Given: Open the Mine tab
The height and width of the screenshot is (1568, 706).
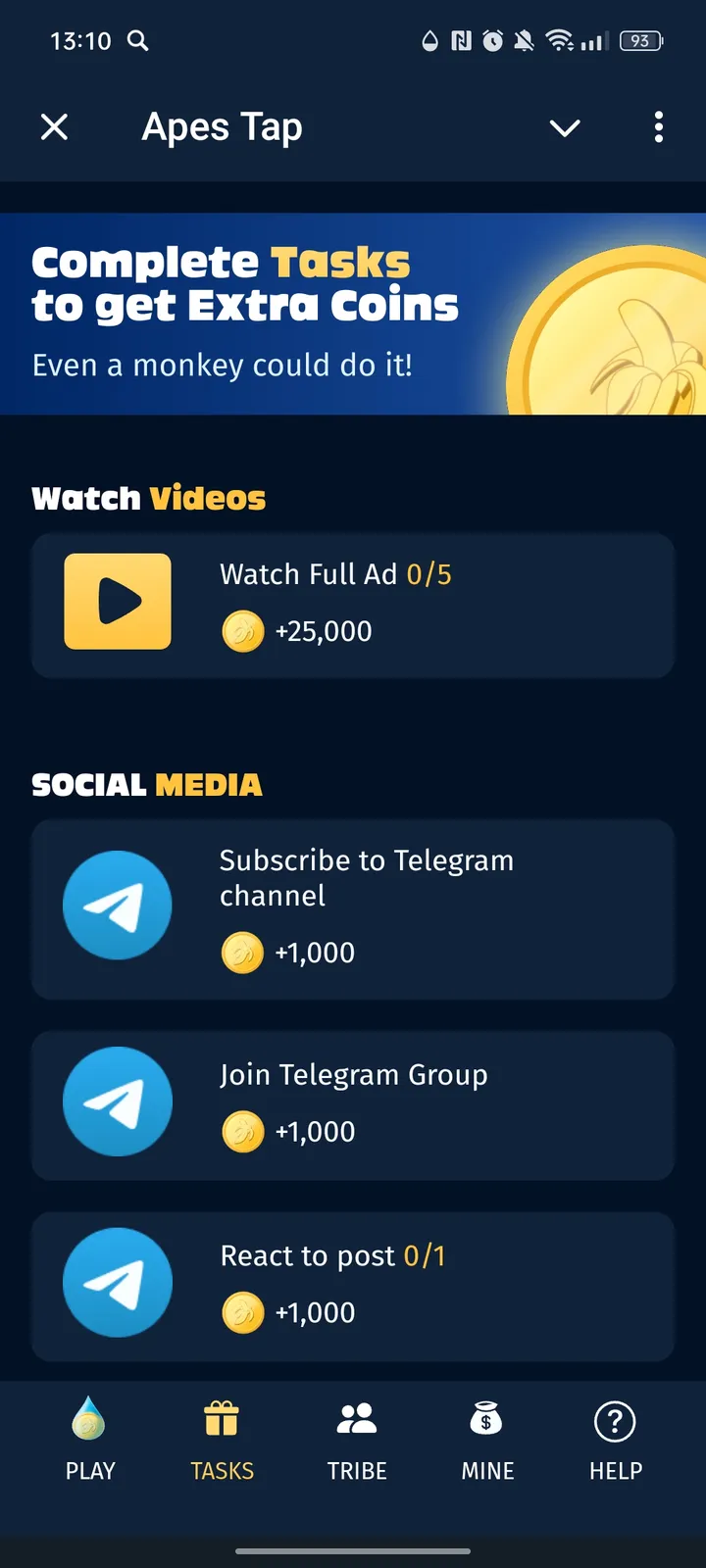Looking at the screenshot, I should click(x=487, y=1439).
